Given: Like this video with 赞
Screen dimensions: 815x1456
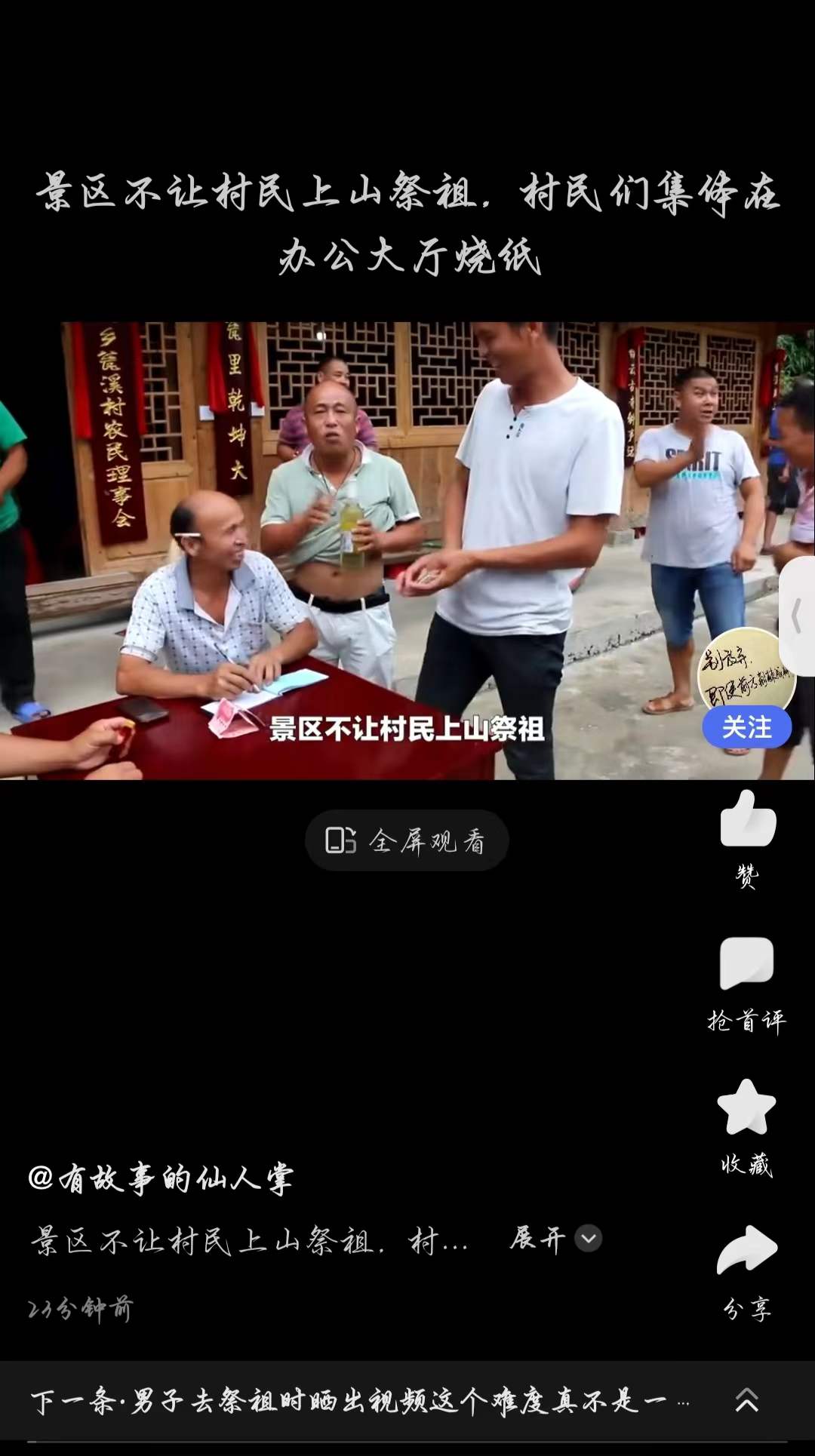Looking at the screenshot, I should (x=747, y=821).
